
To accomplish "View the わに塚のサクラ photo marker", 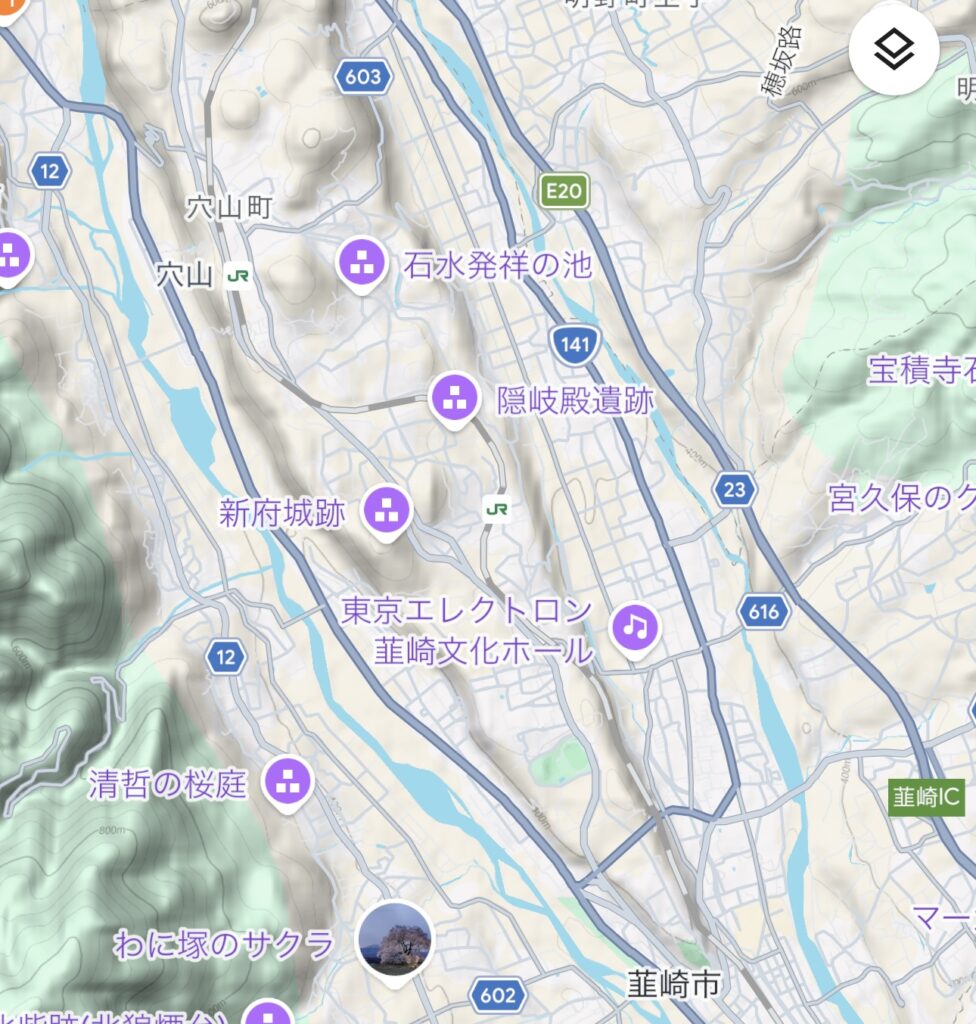I will [x=395, y=940].
